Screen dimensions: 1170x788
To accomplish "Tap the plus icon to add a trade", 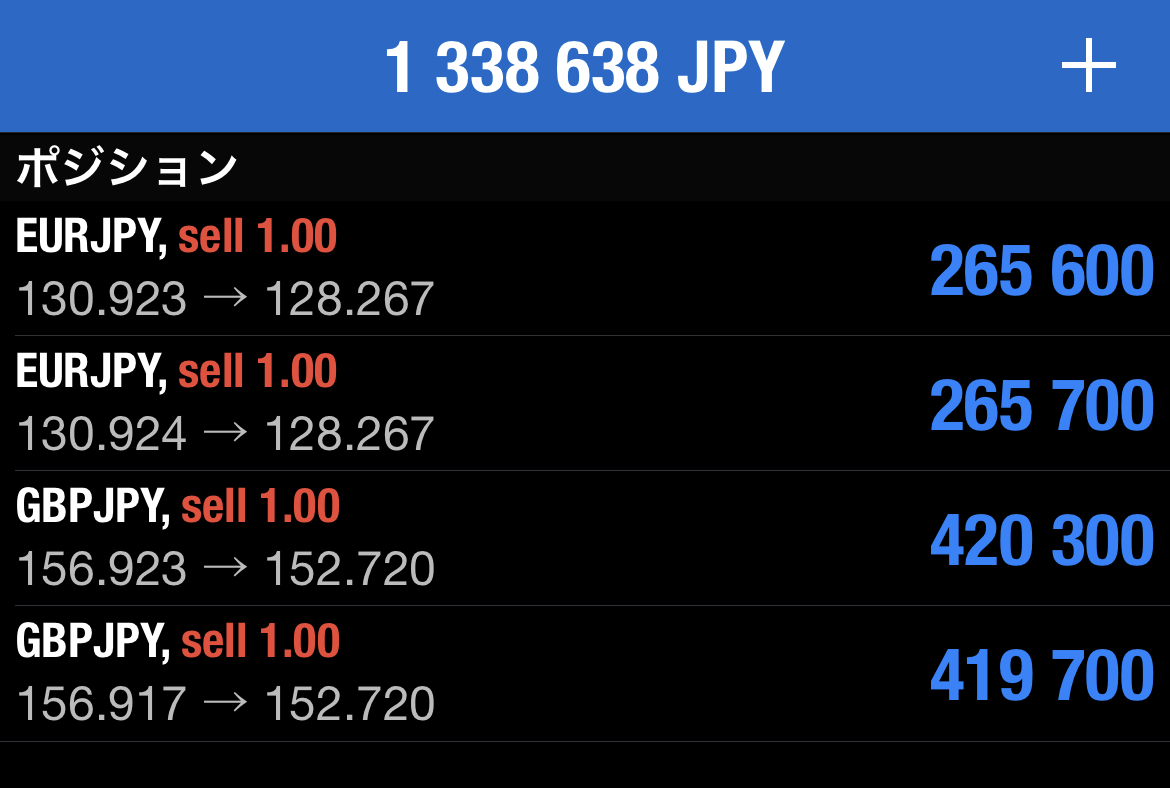I will (1088, 67).
